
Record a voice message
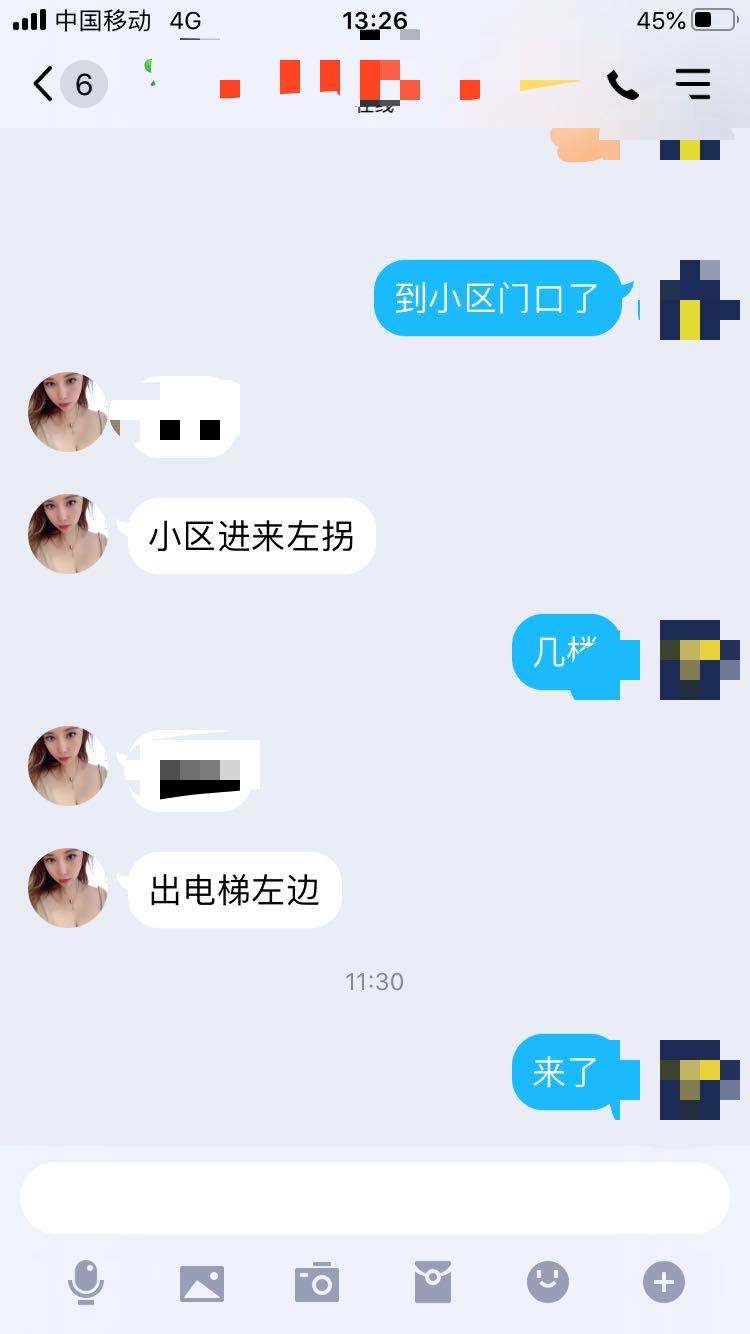[86, 1281]
